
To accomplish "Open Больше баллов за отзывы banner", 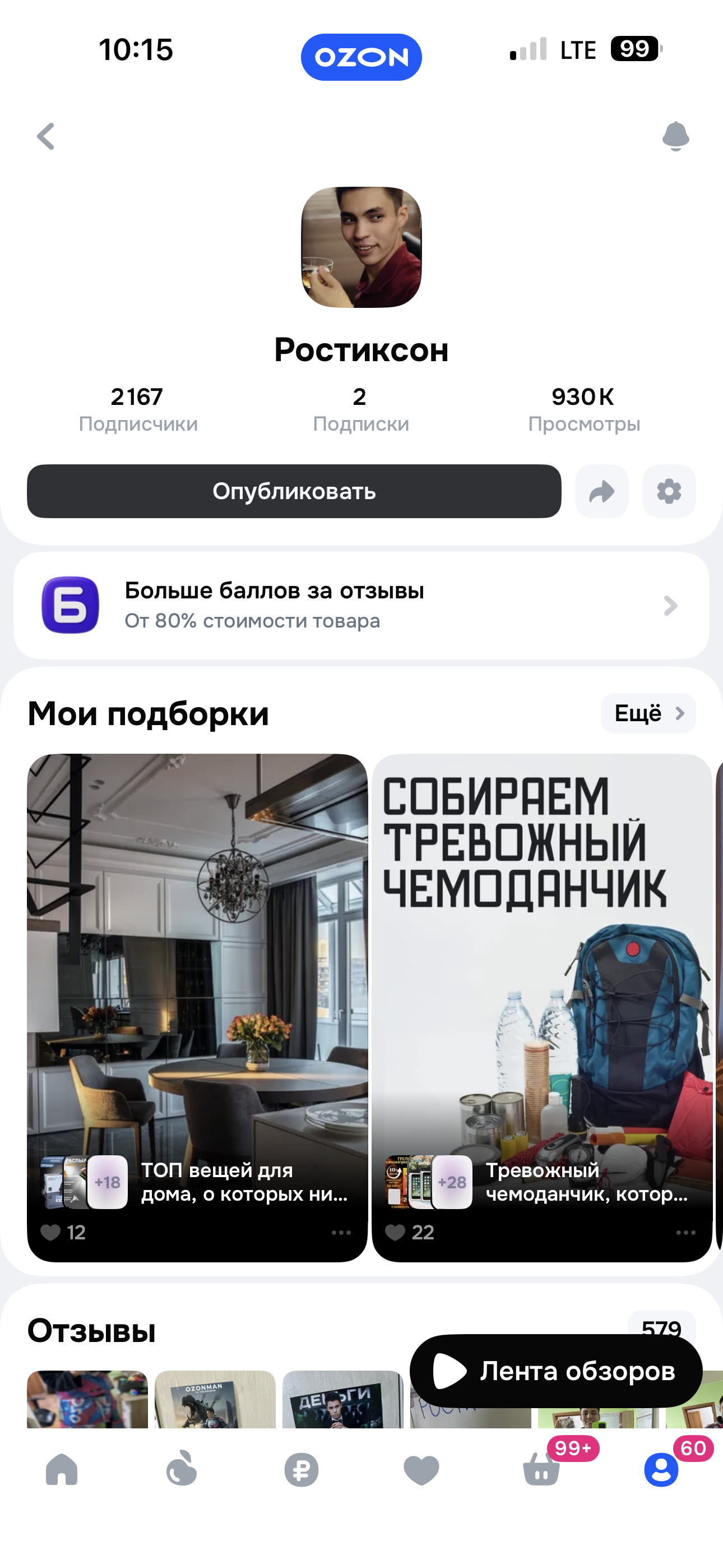I will point(361,605).
